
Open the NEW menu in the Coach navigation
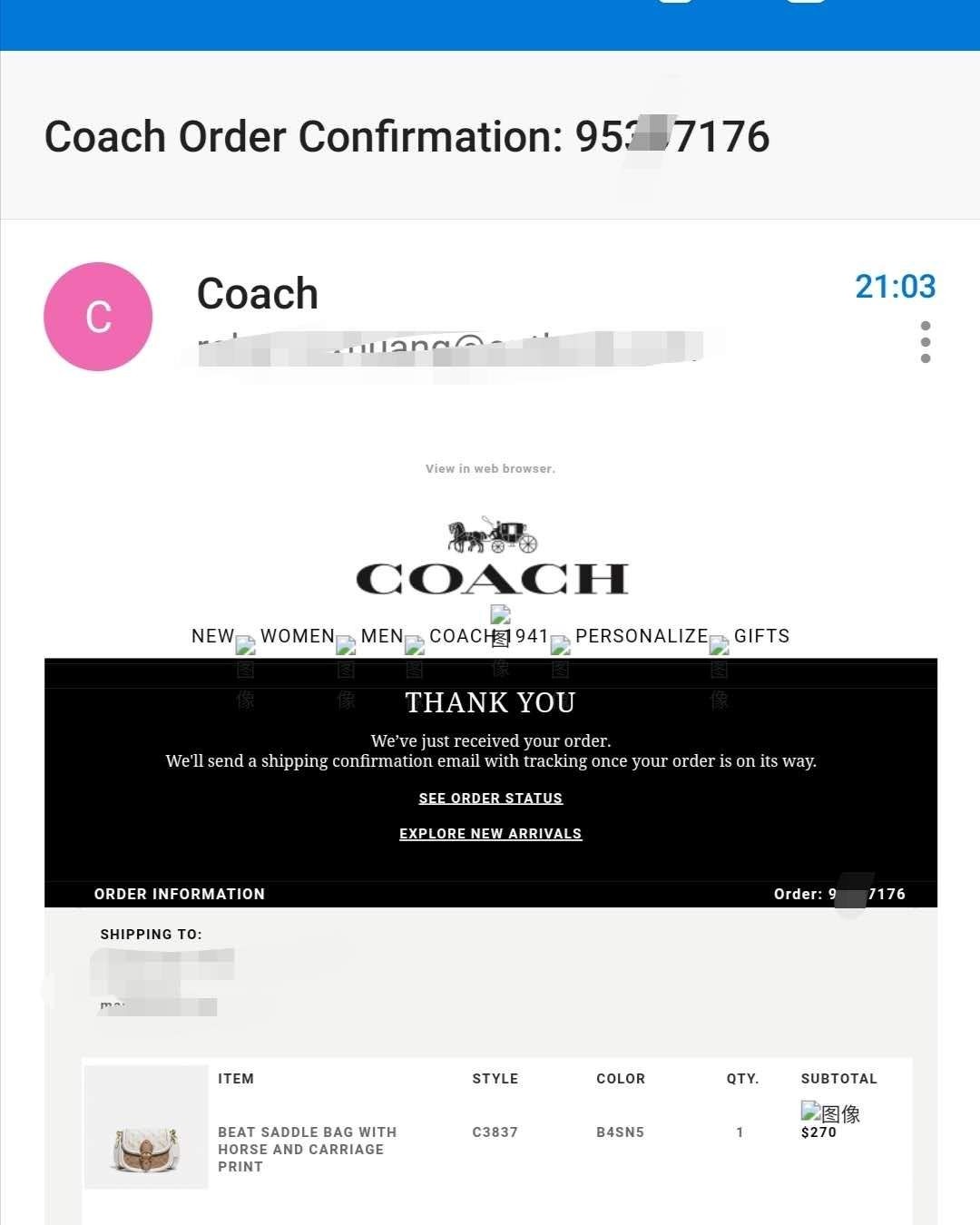click(211, 636)
